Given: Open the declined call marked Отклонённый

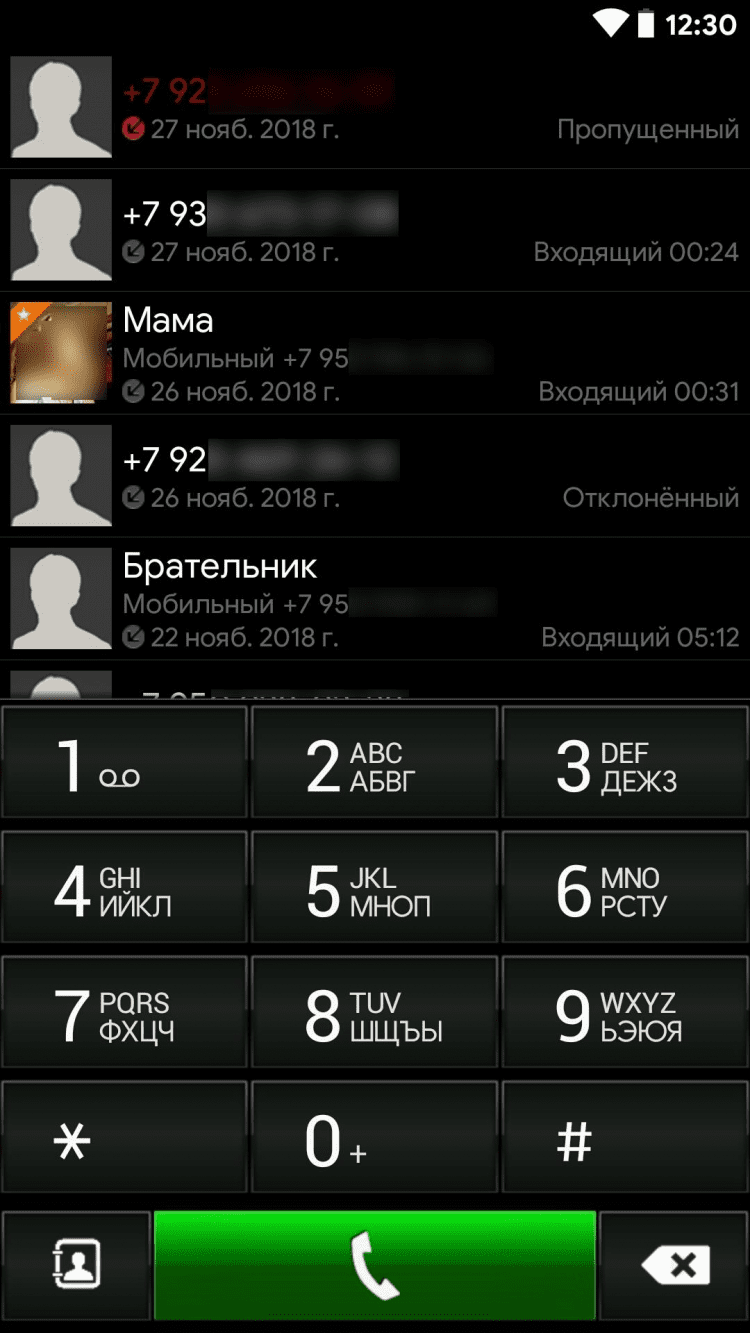Looking at the screenshot, I should tap(400, 476).
